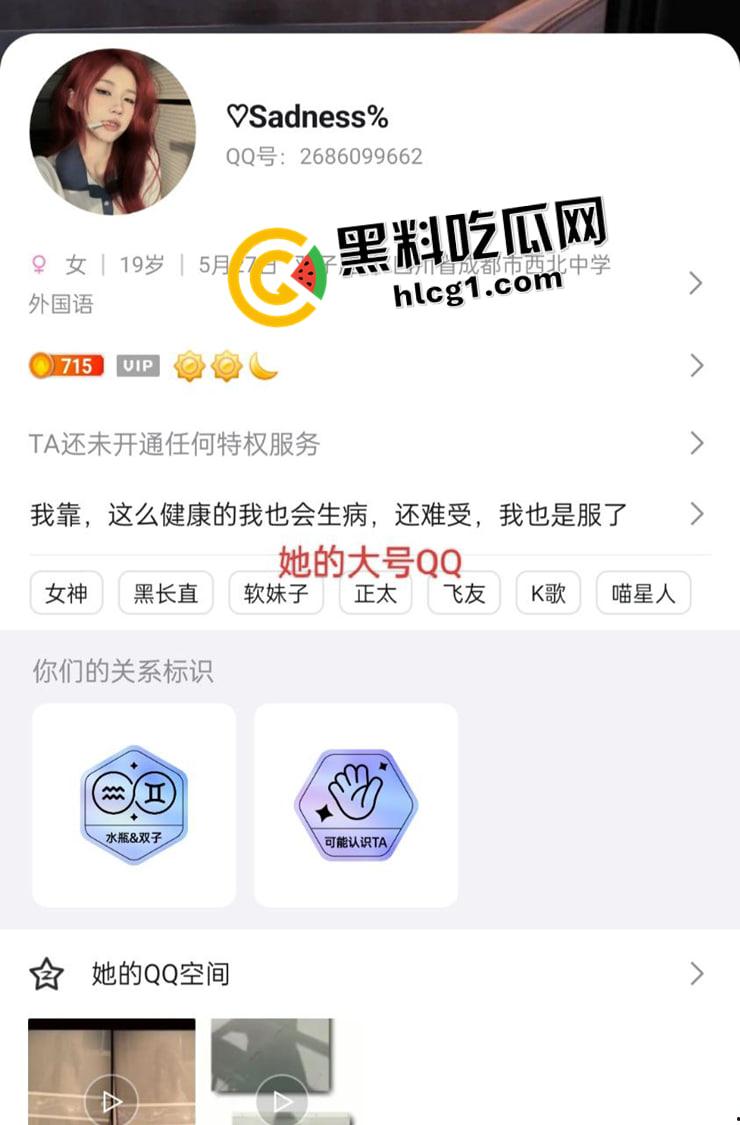Tap the 飞友 tag chip
Image resolution: width=740 pixels, height=1125 pixels.
tap(464, 593)
